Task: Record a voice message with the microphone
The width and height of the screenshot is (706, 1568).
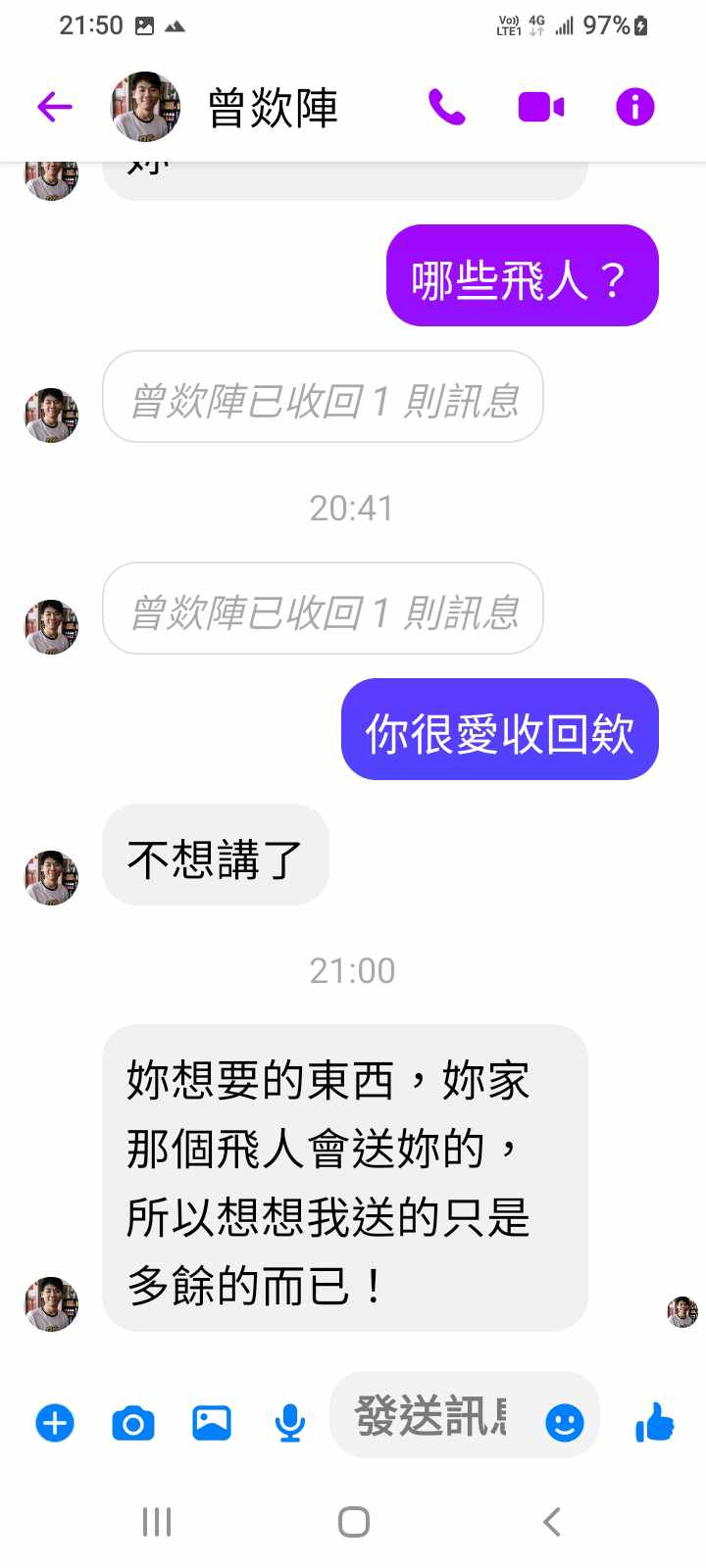Action: click(289, 1422)
